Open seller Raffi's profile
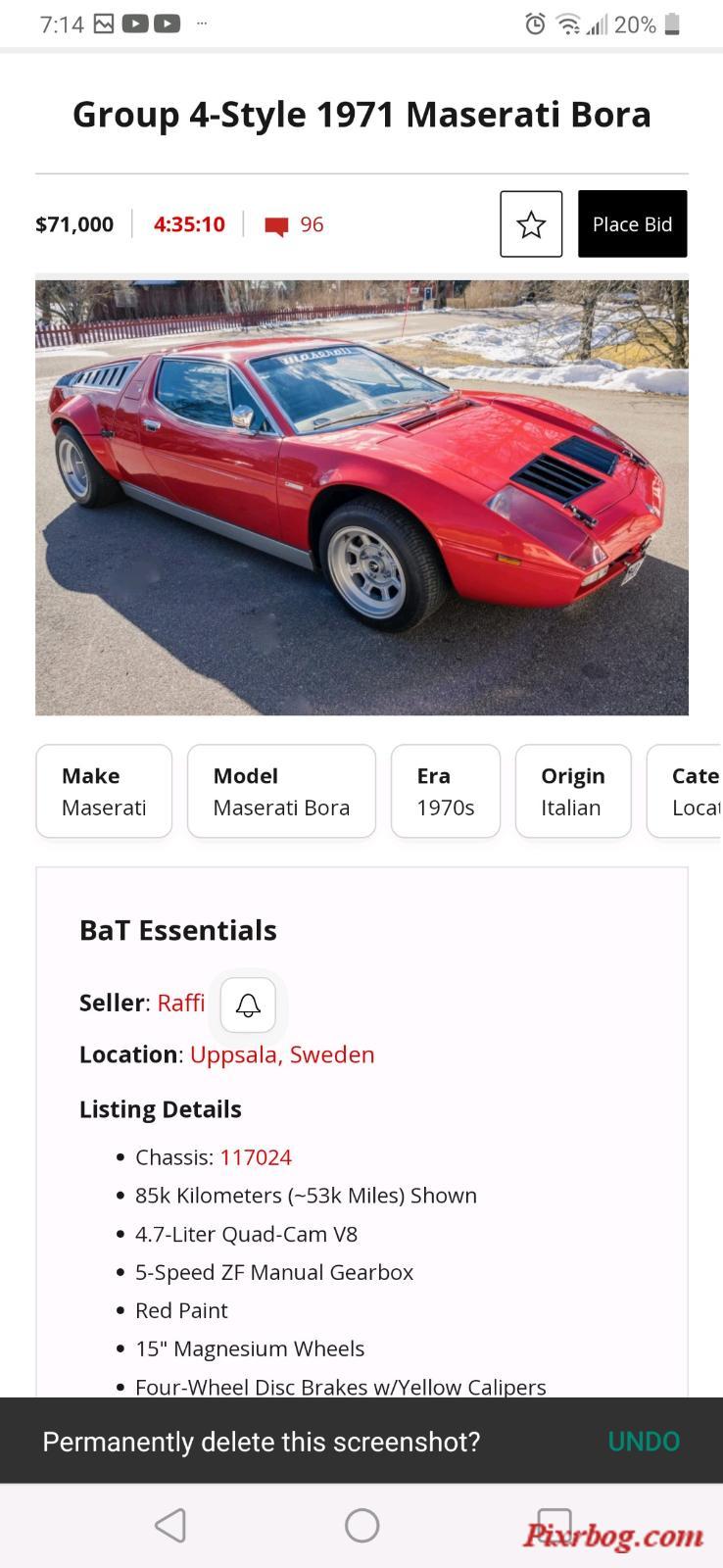This screenshot has height=1568, width=723. click(181, 1003)
